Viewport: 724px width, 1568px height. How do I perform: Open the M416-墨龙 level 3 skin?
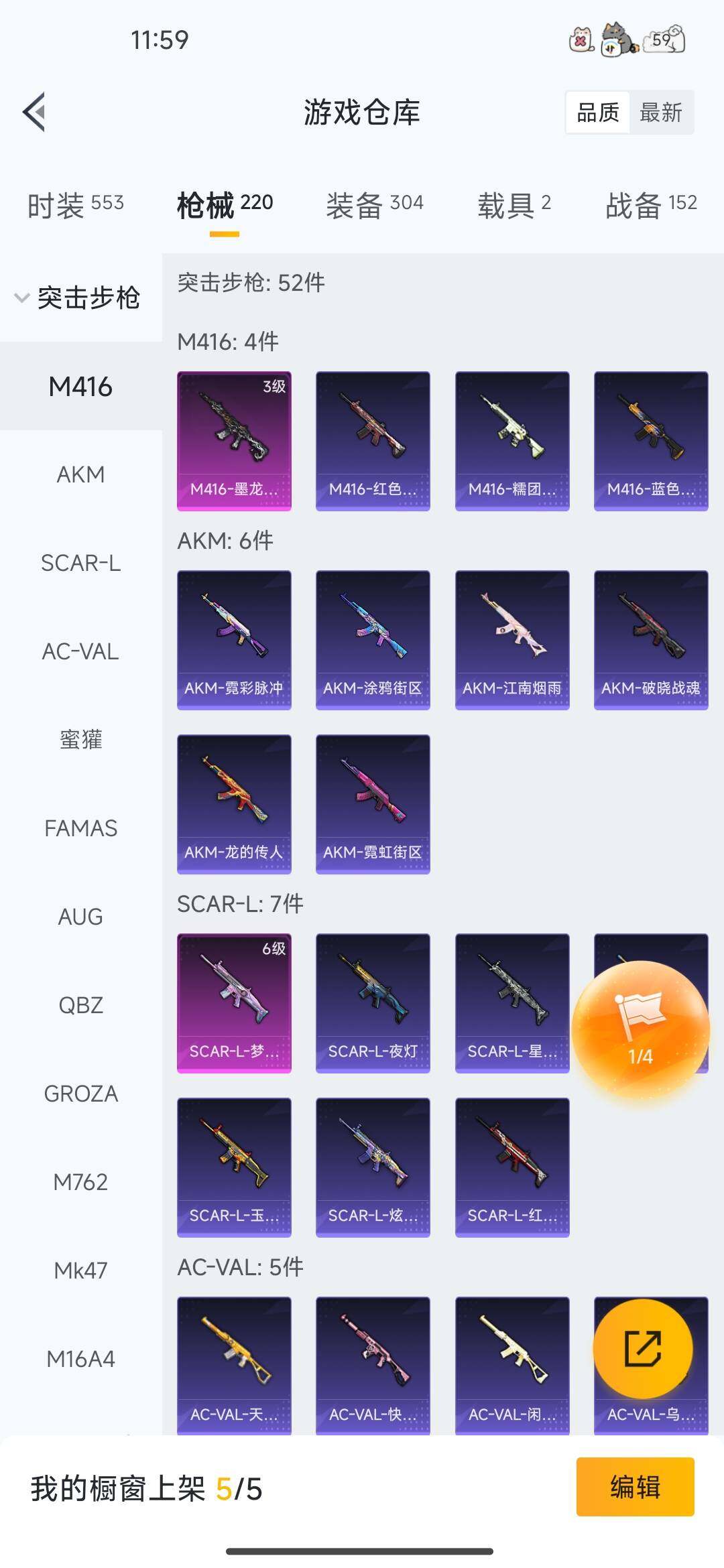pyautogui.click(x=234, y=441)
